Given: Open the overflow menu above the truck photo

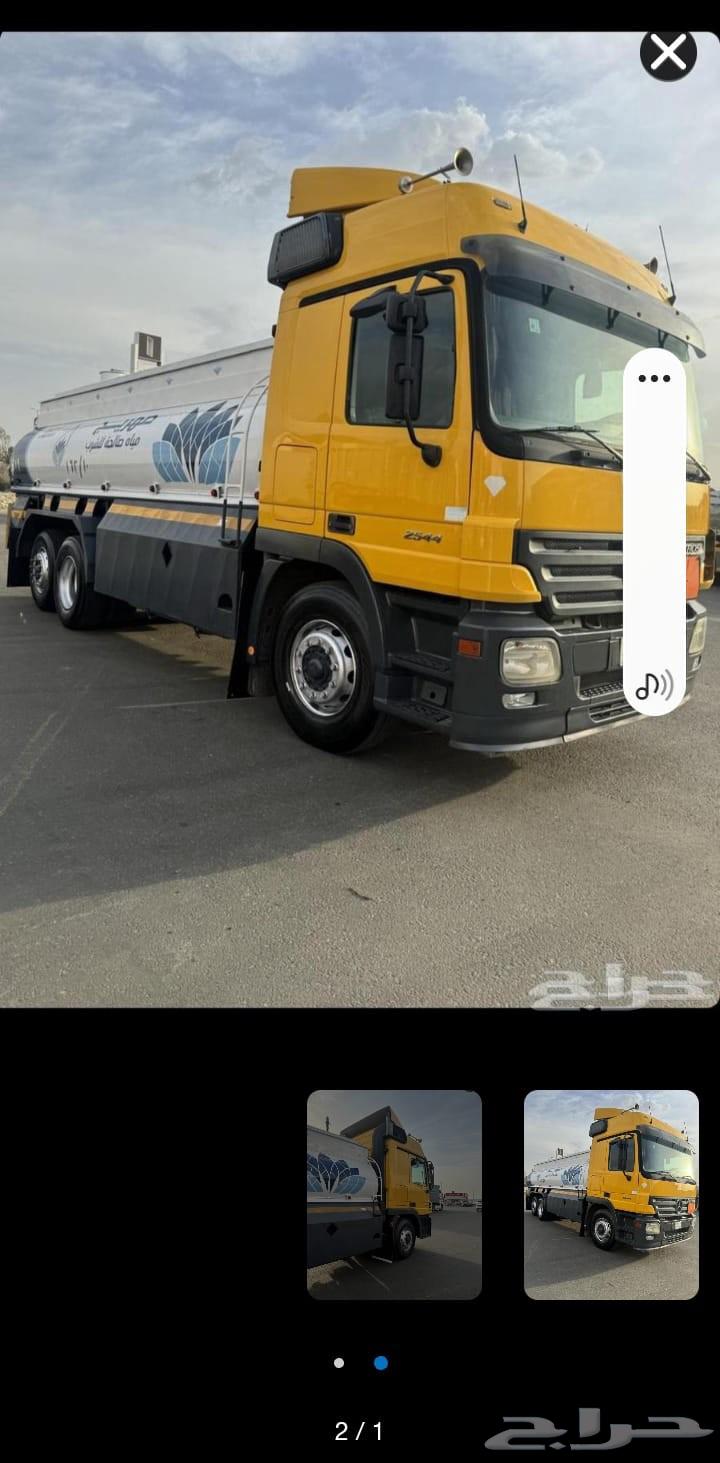Looking at the screenshot, I should (x=655, y=378).
